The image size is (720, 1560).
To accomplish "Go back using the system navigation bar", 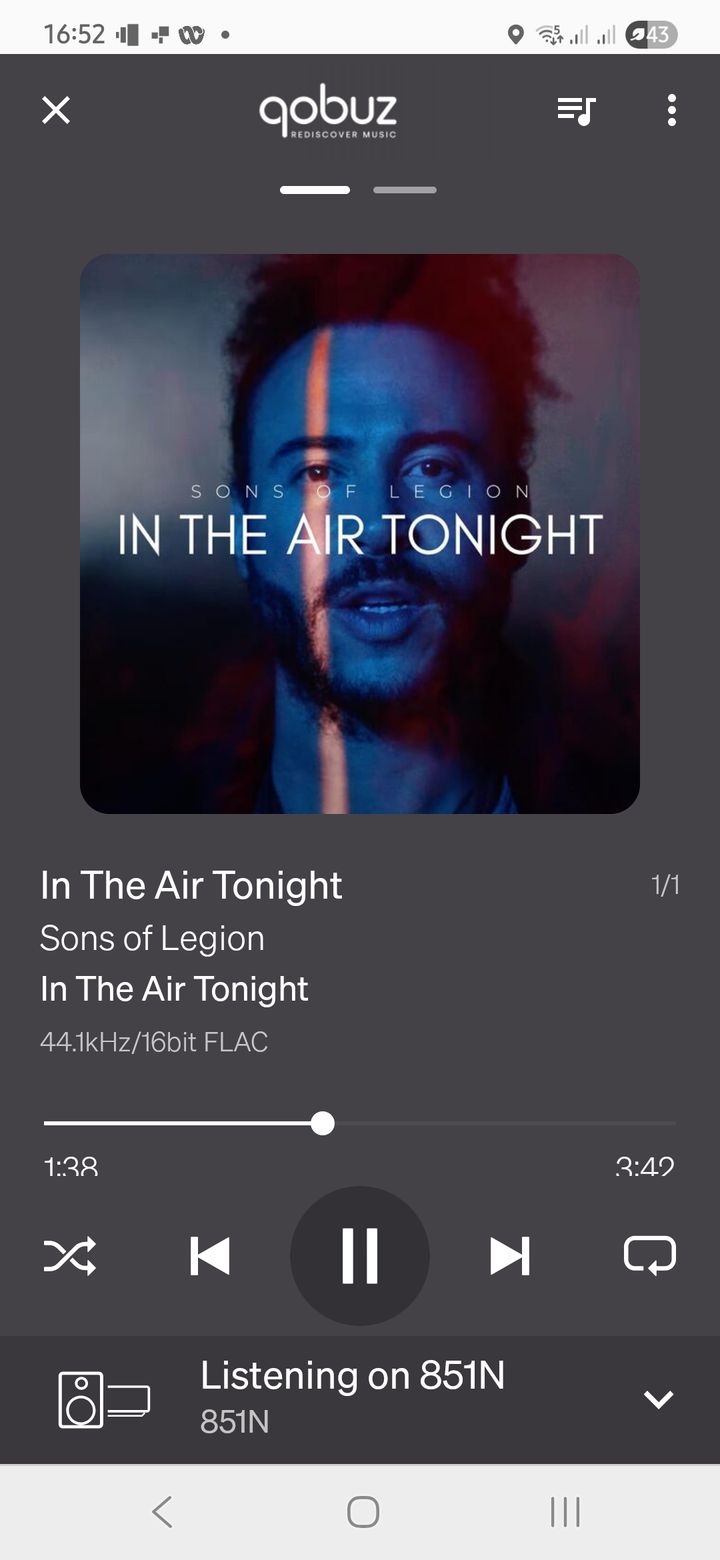I will pos(162,1511).
